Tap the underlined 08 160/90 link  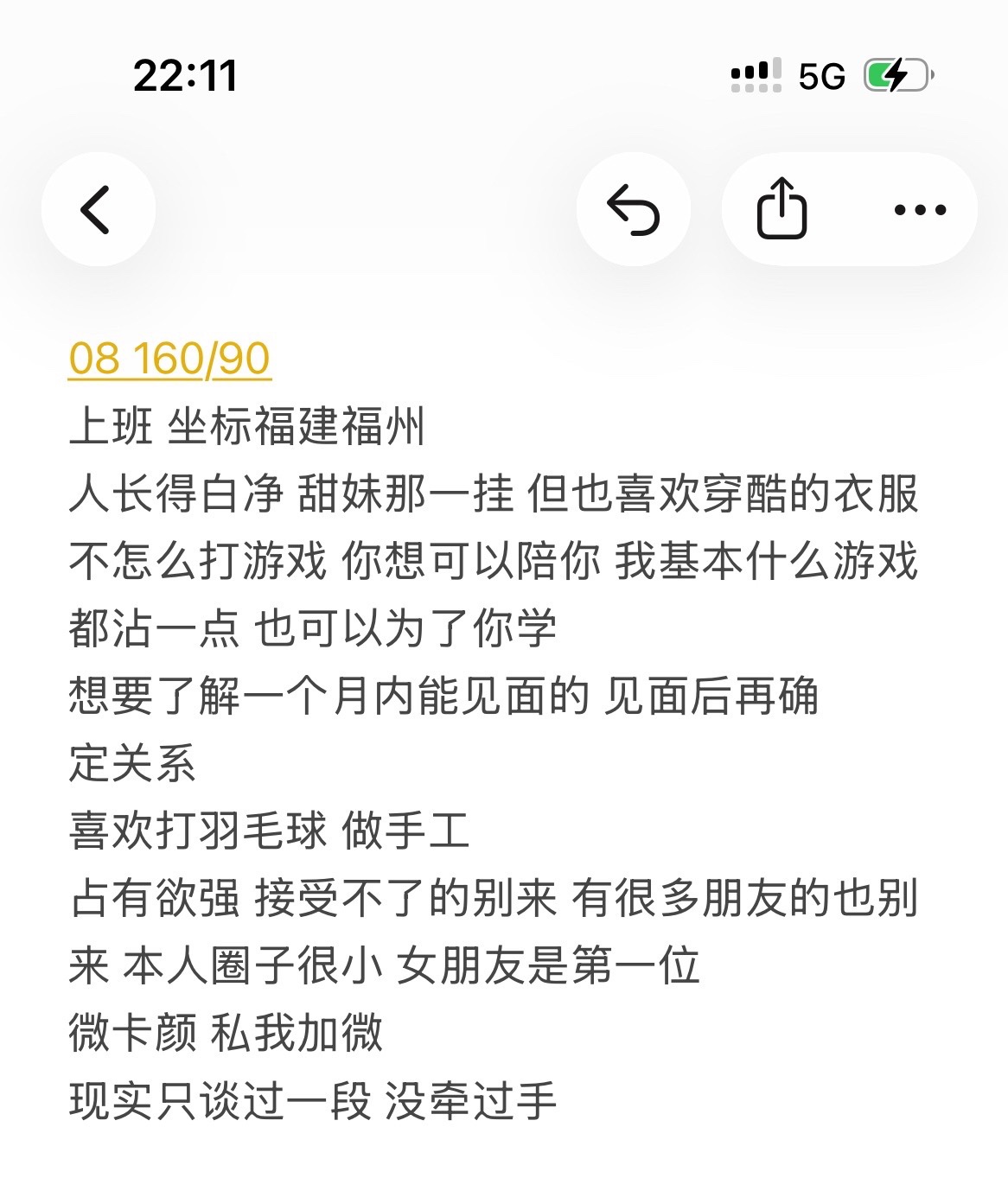point(170,359)
